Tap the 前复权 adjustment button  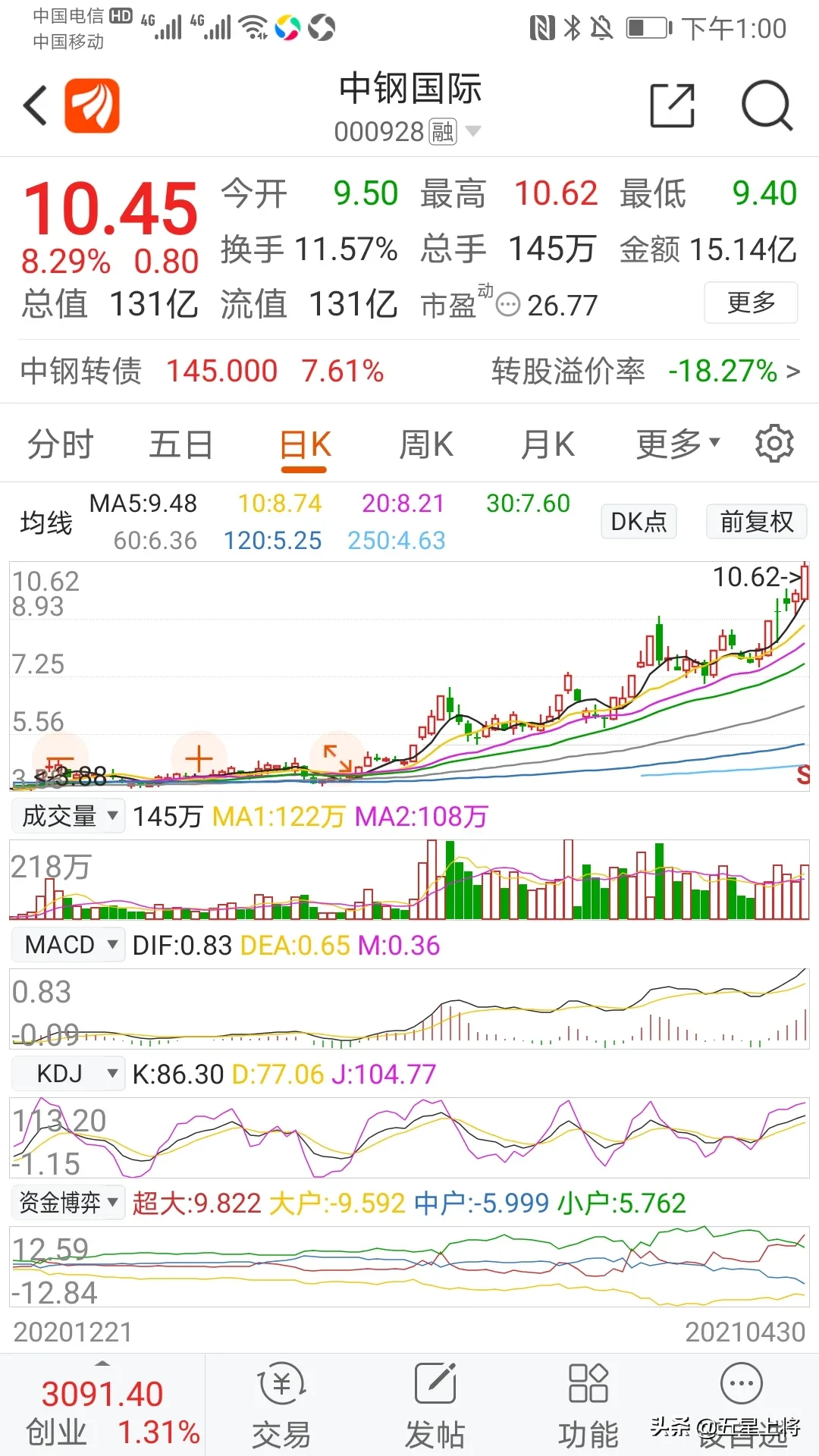(x=756, y=522)
